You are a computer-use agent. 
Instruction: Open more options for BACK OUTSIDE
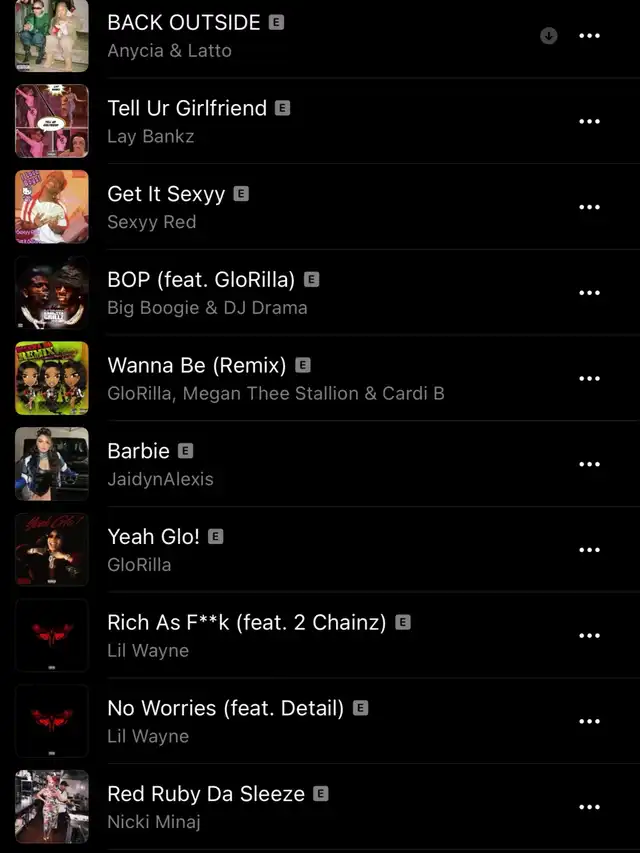[590, 36]
